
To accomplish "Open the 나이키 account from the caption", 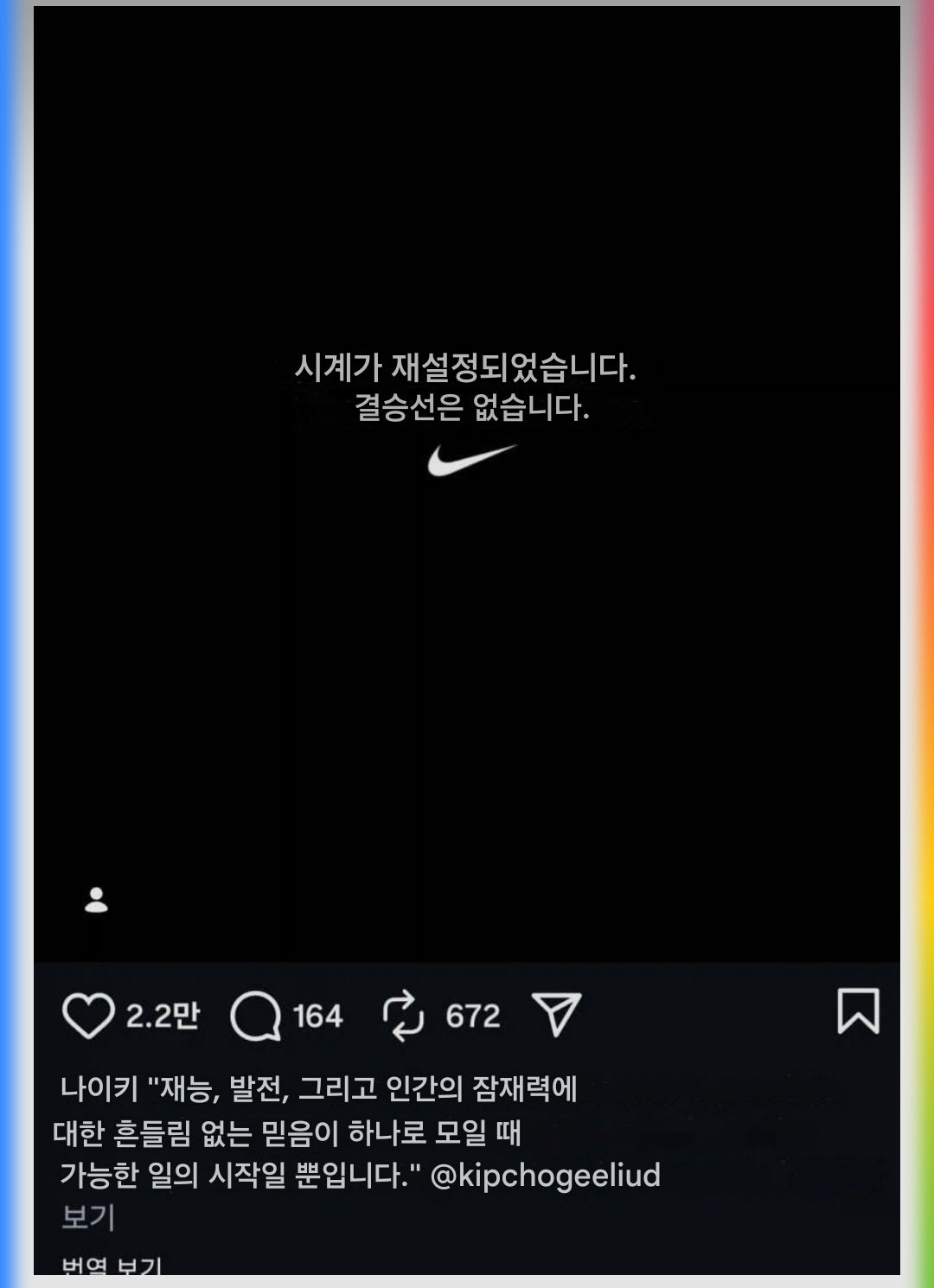I will click(99, 1088).
